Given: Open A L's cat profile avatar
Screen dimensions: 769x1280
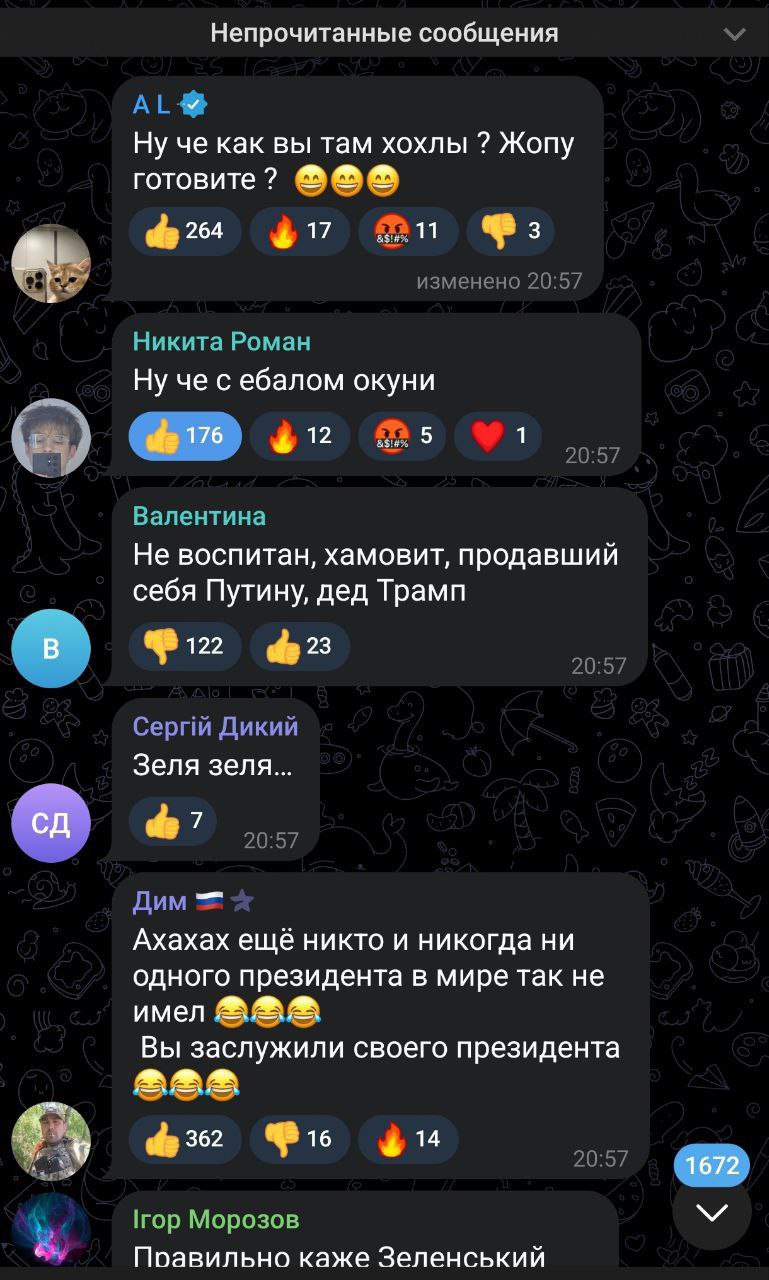Looking at the screenshot, I should (x=51, y=264).
